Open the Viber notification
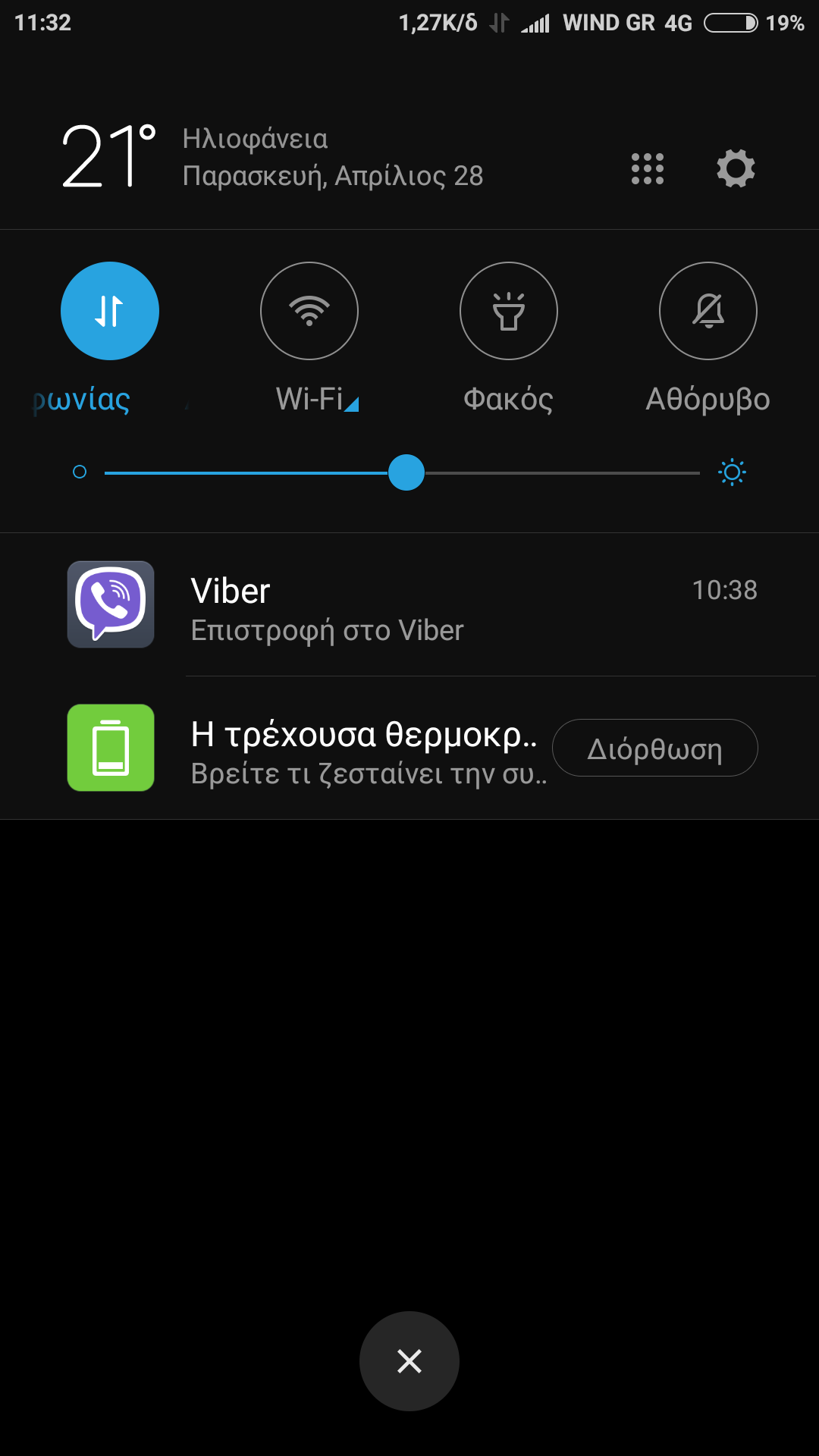The height and width of the screenshot is (1456, 819). tap(409, 605)
